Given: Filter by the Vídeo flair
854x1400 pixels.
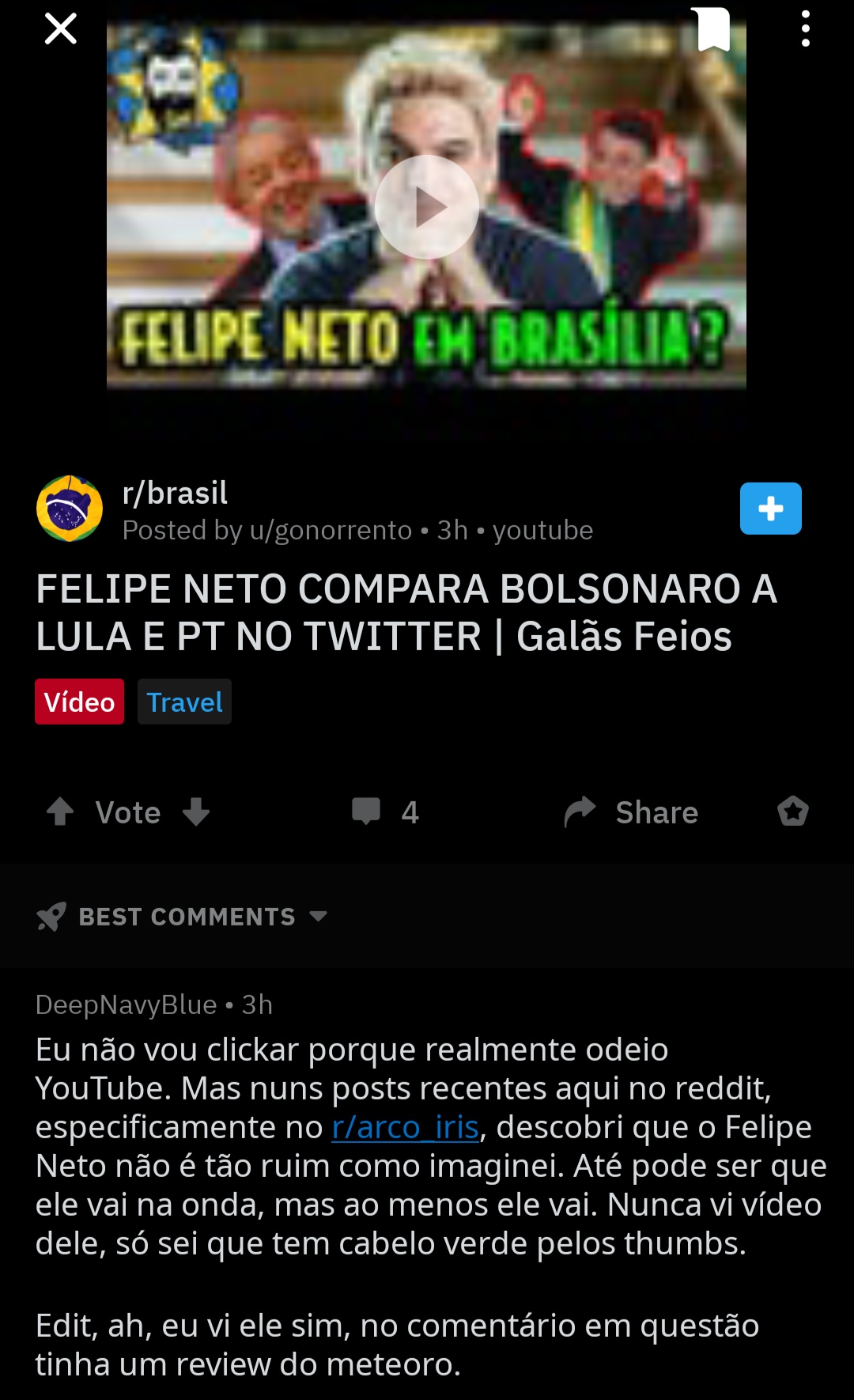Looking at the screenshot, I should pyautogui.click(x=79, y=702).
